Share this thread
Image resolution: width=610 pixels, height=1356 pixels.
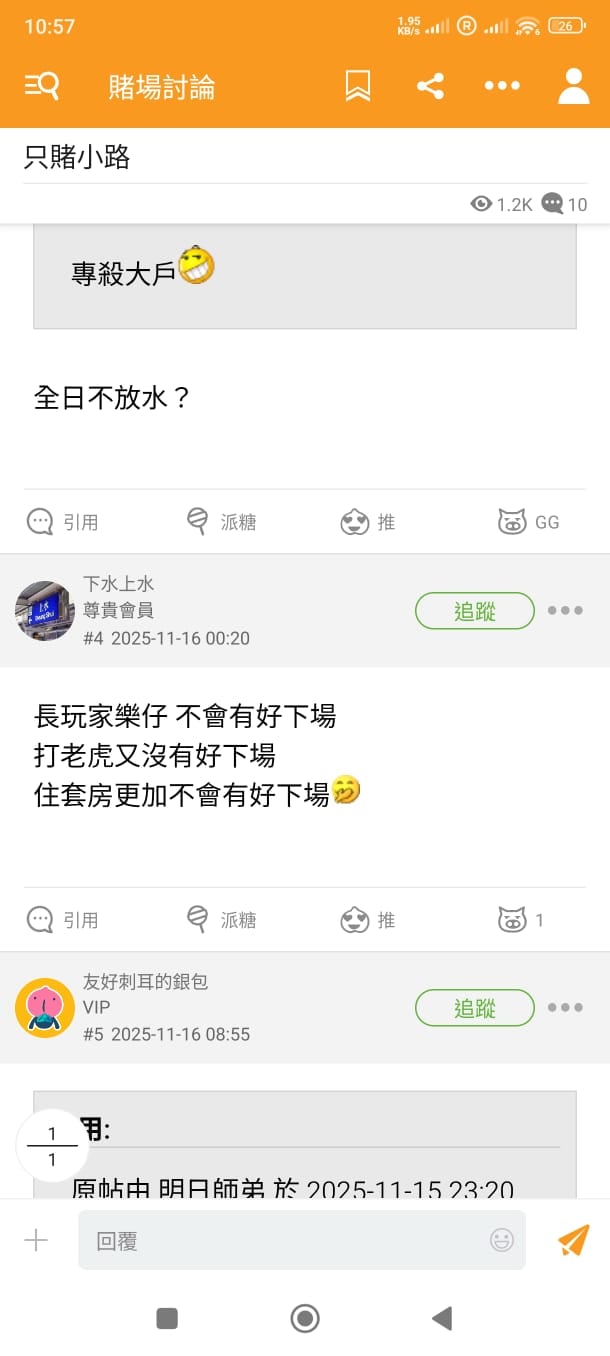pyautogui.click(x=430, y=86)
